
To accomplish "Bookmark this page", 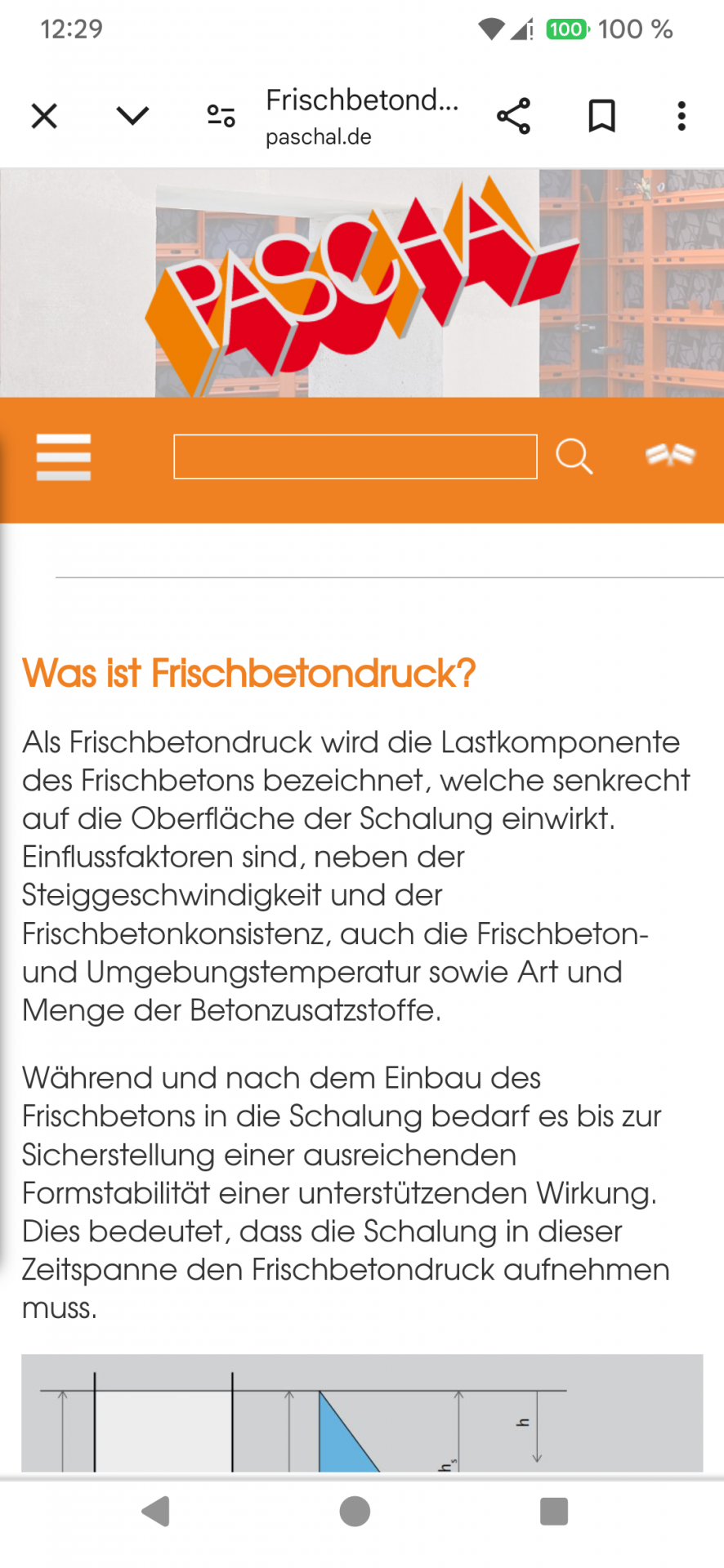I will tap(602, 116).
